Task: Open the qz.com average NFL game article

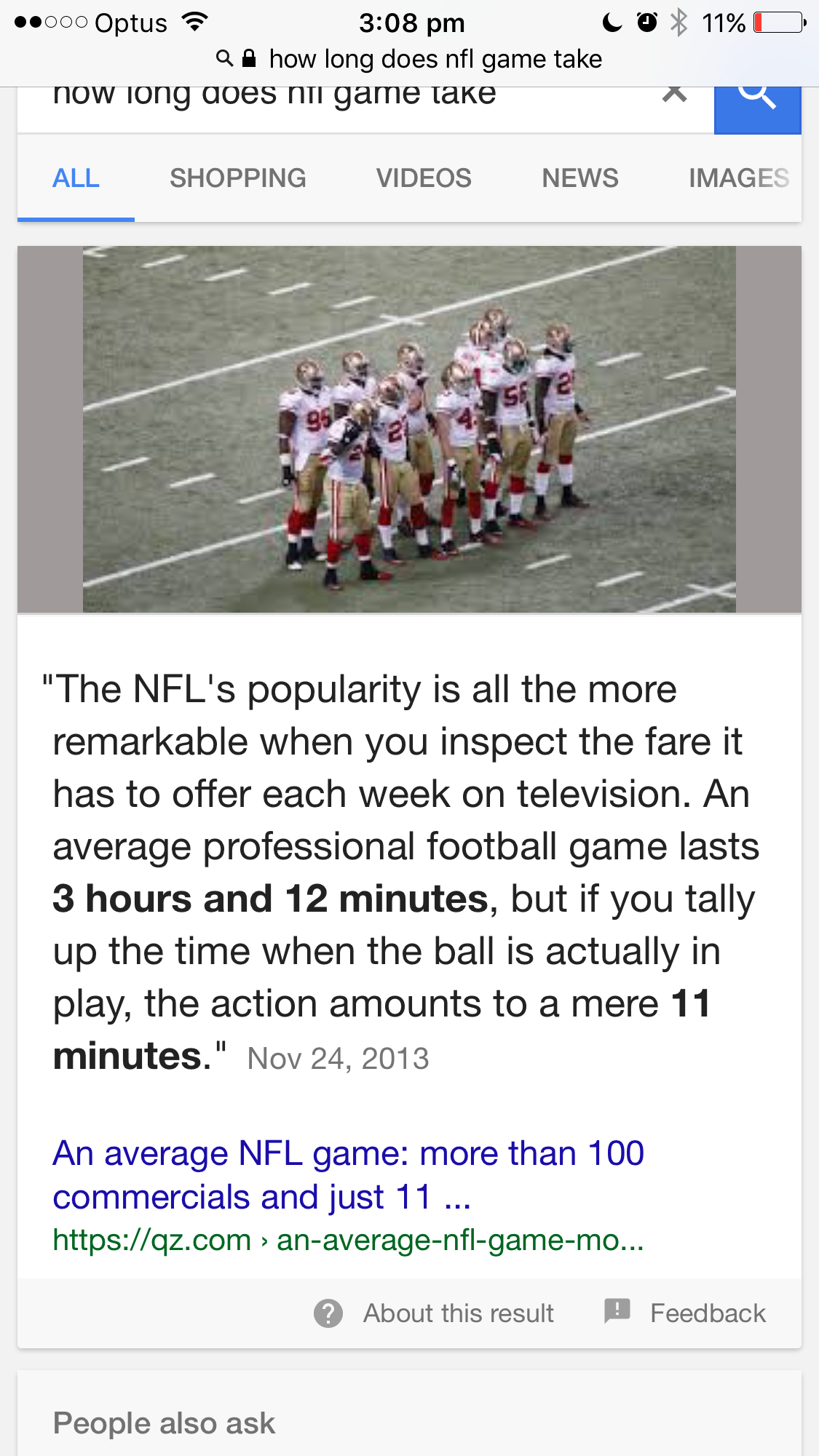Action: [348, 1174]
